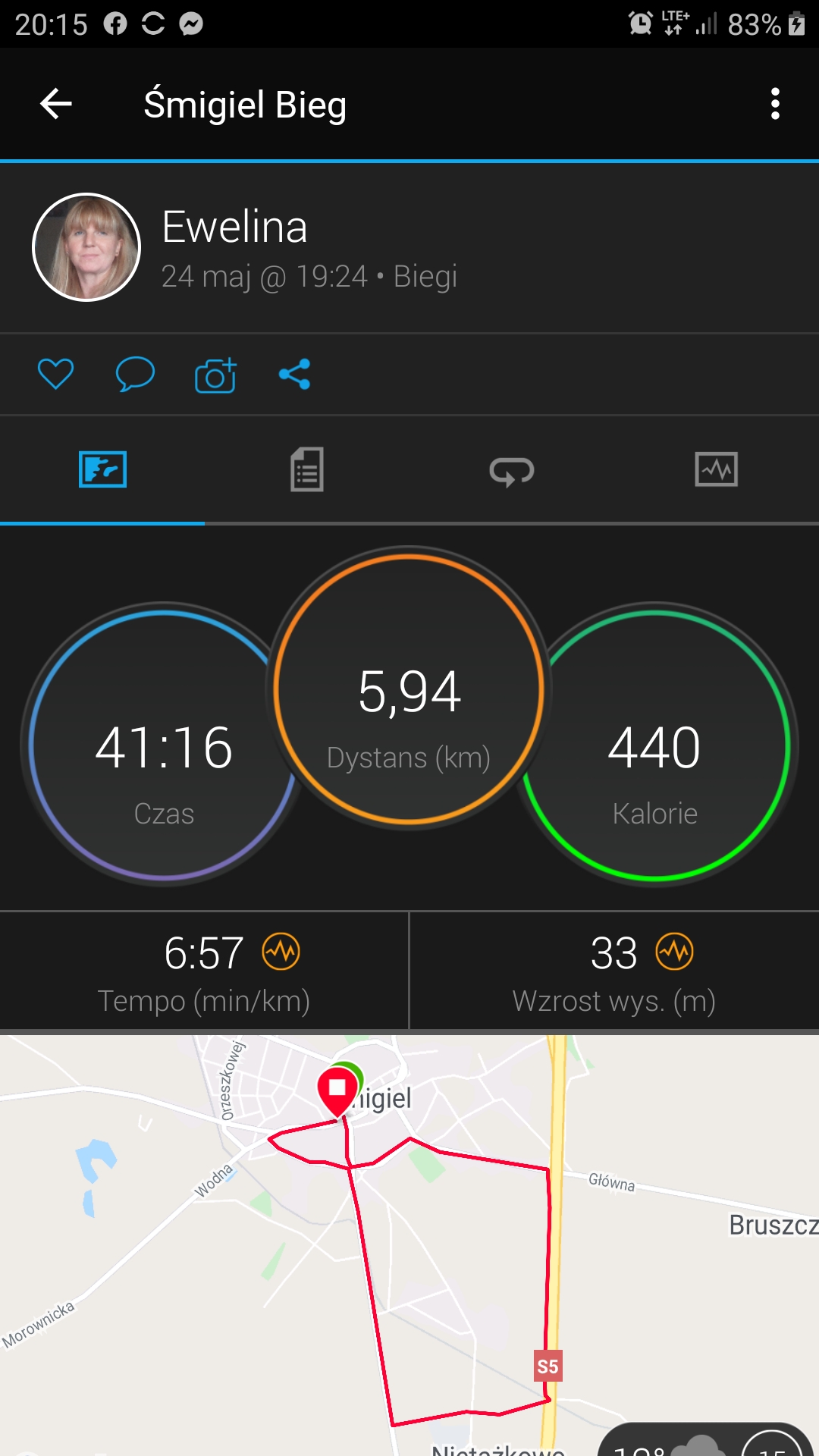Tap the insights icon beside Tempo 6:57
Viewport: 819px width, 1456px height.
point(281,952)
